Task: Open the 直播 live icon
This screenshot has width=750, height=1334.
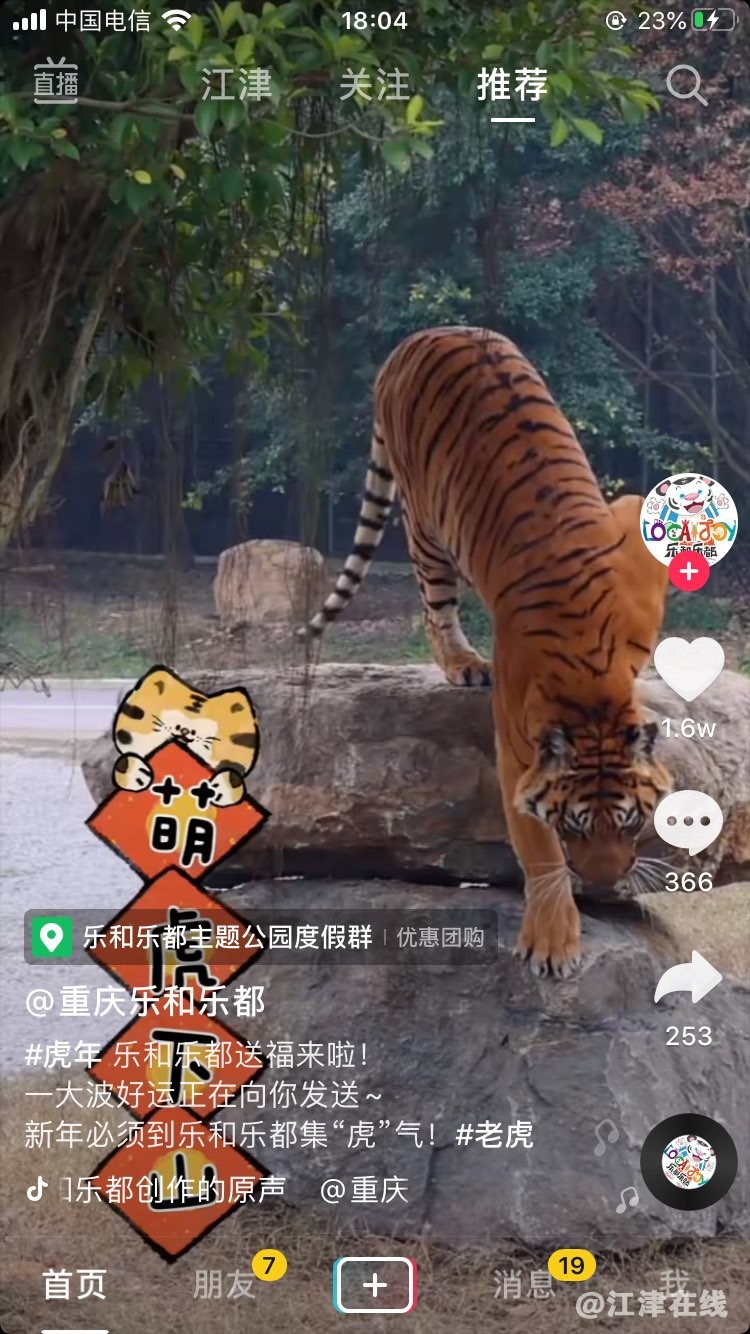Action: coord(56,82)
